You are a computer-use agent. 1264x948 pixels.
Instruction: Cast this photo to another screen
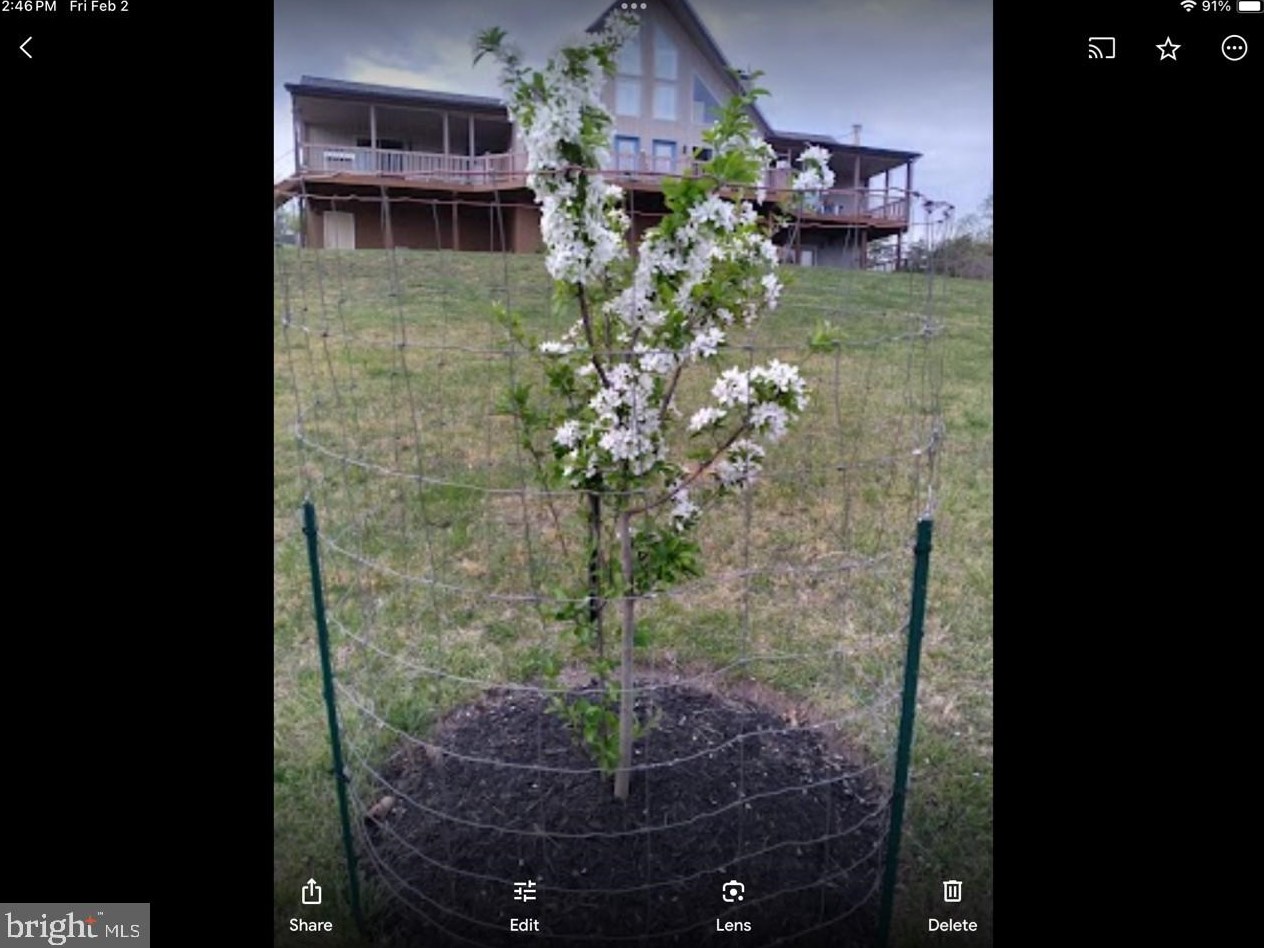tap(1101, 48)
